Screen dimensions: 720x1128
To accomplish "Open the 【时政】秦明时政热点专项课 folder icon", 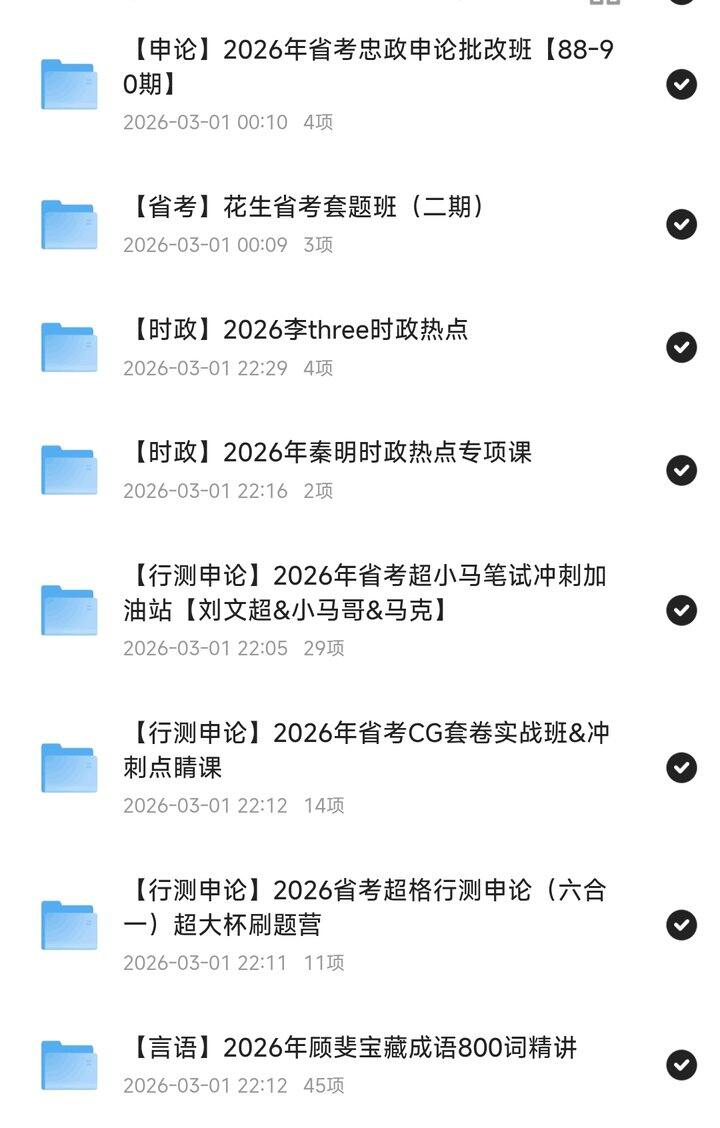I will 67,468.
